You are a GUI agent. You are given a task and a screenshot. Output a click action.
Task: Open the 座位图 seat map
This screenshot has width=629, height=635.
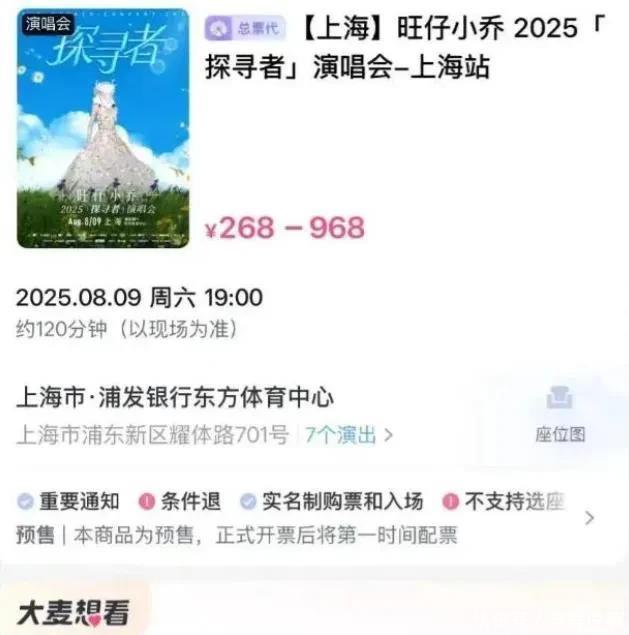pos(559,414)
